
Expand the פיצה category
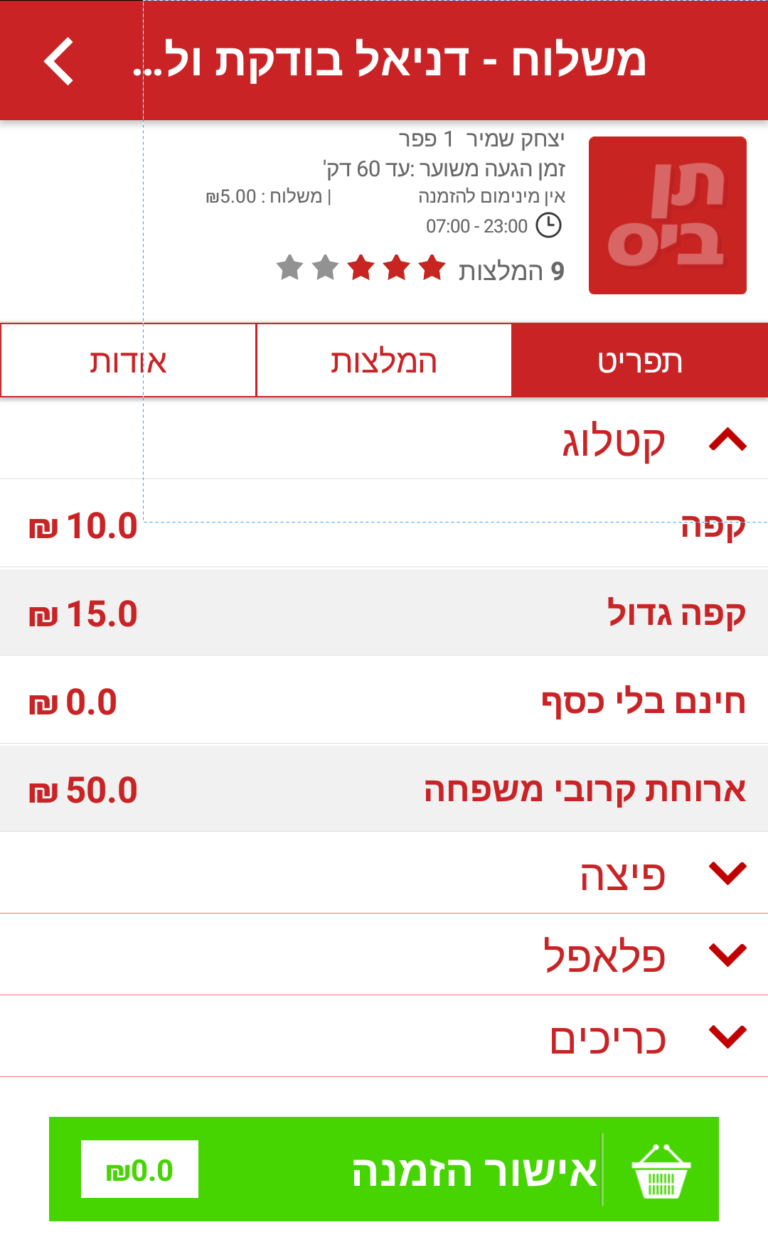384,873
